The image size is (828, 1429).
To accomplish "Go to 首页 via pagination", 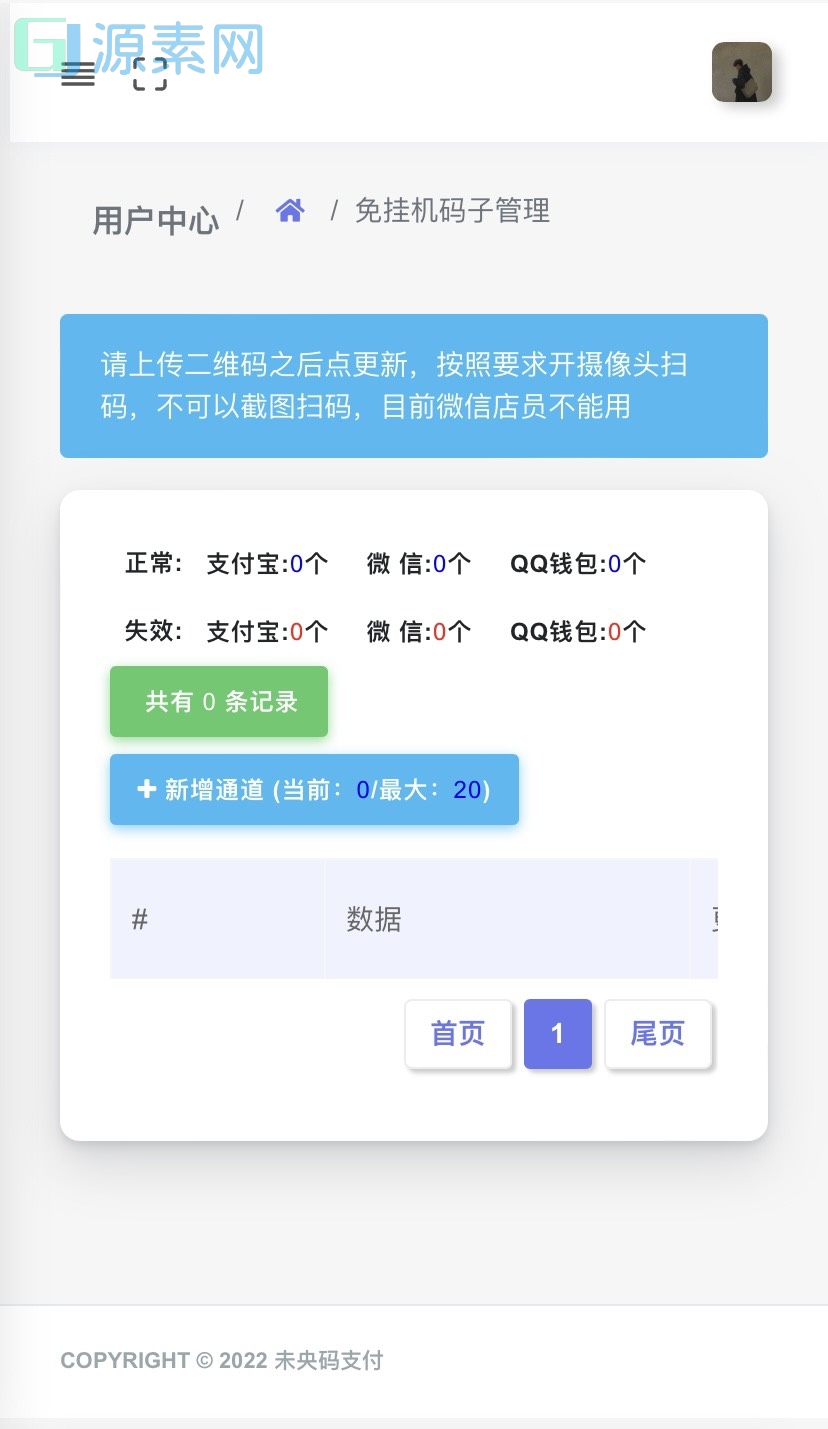I will click(458, 1034).
